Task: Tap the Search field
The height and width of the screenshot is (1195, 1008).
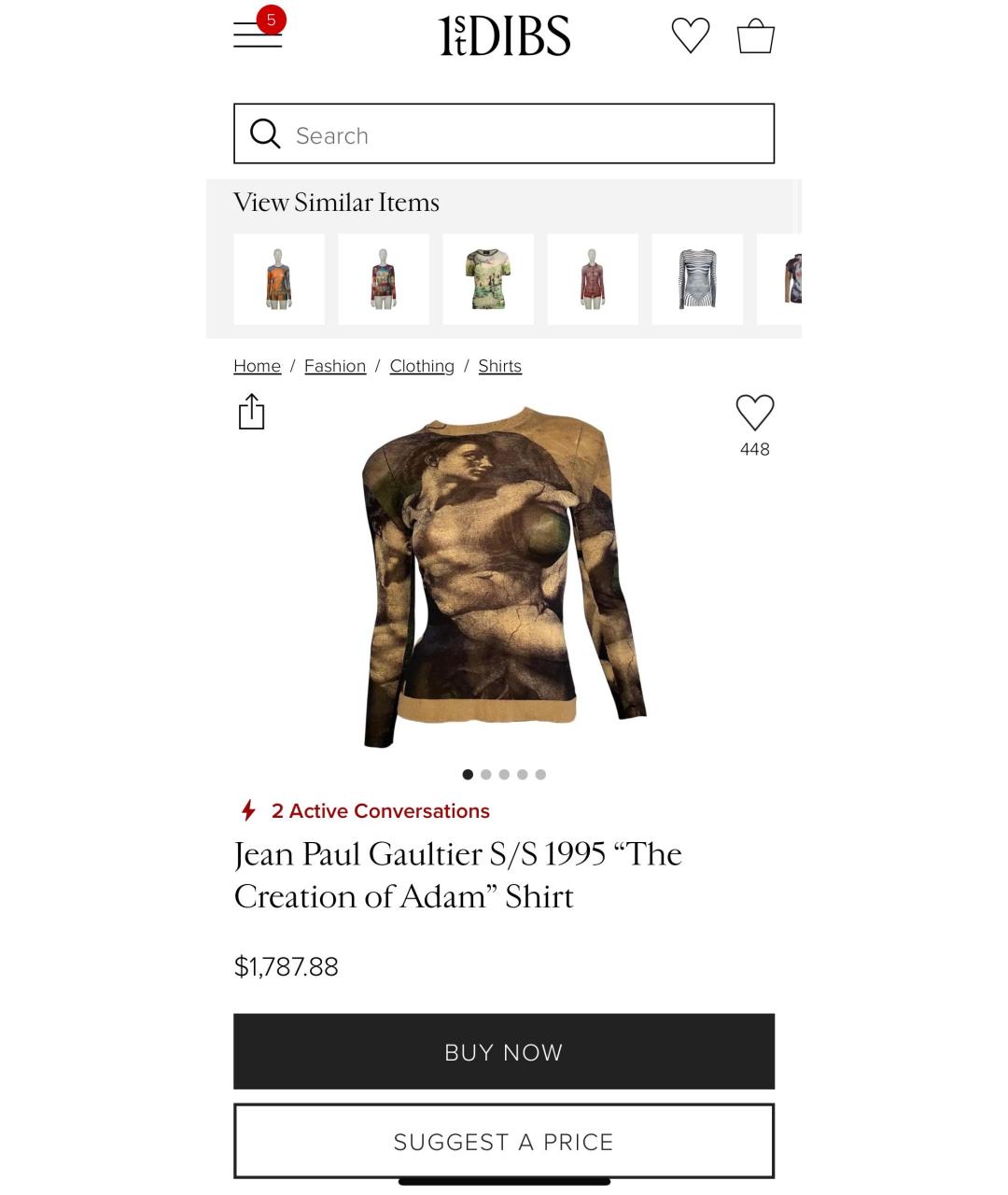Action: pyautogui.click(x=504, y=134)
